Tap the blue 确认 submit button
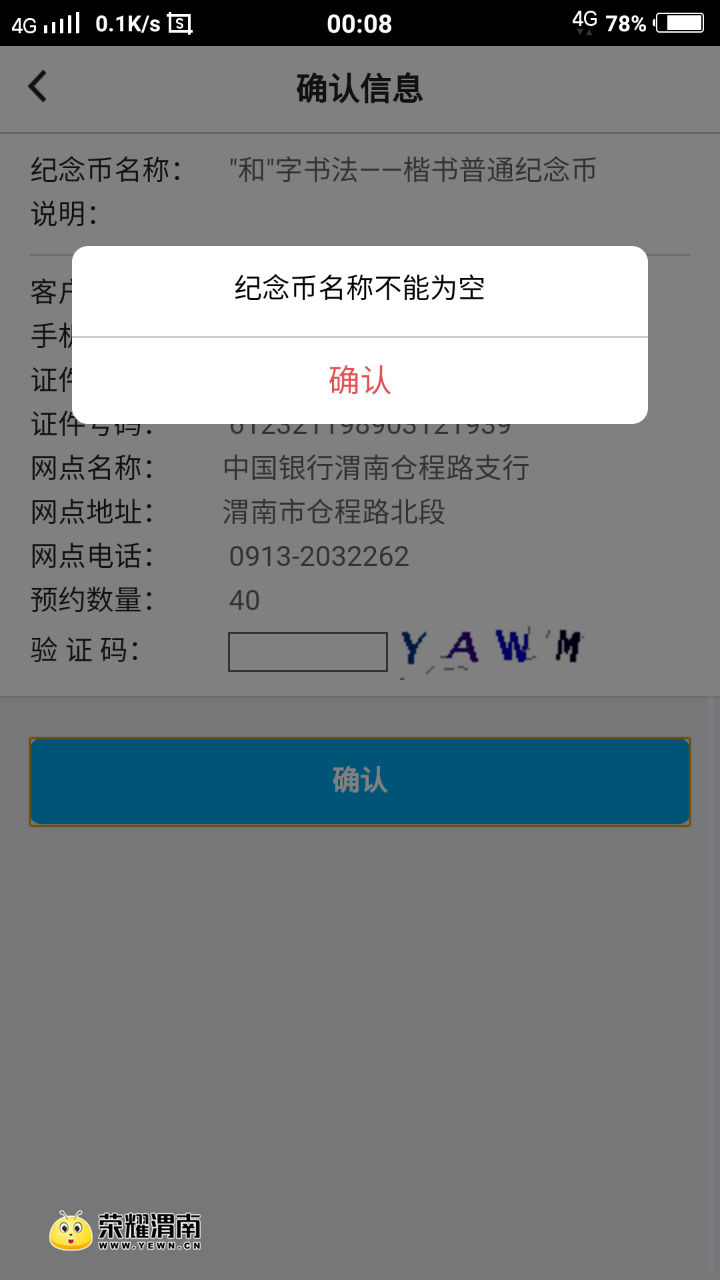 [x=360, y=781]
